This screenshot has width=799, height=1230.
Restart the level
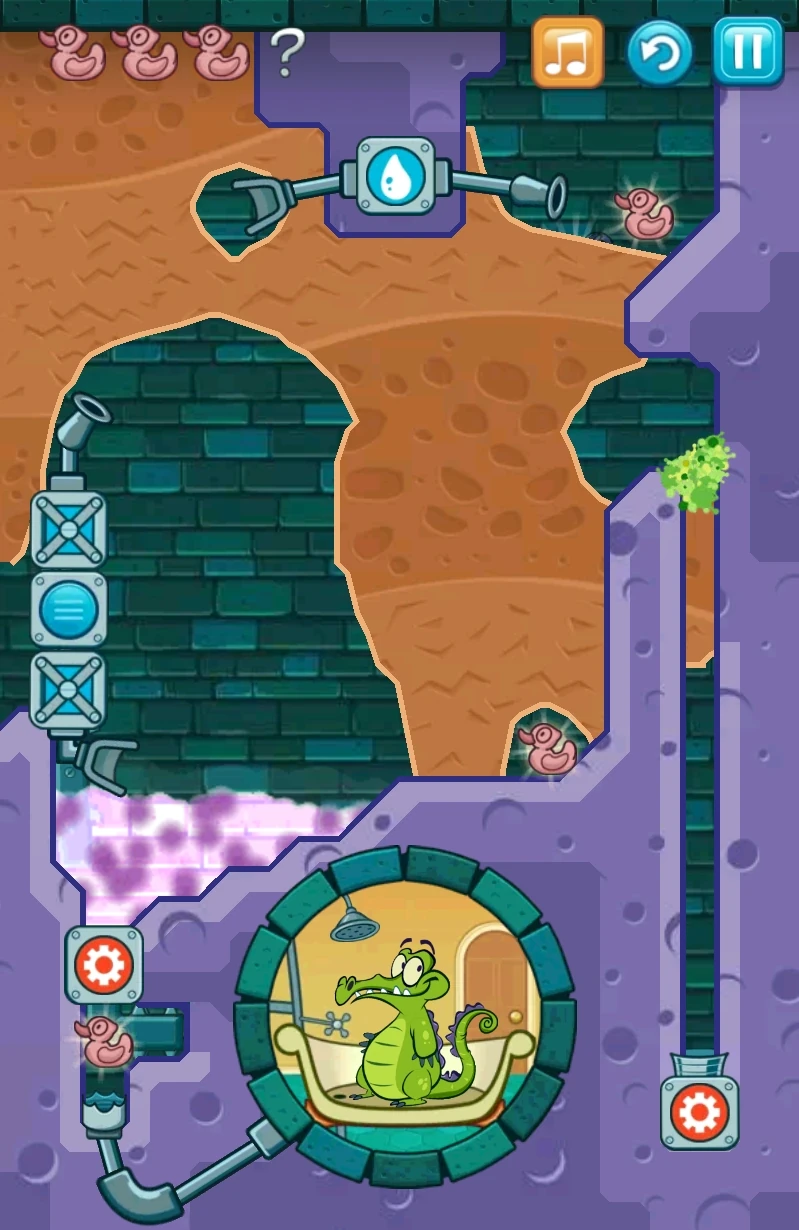[x=660, y=52]
